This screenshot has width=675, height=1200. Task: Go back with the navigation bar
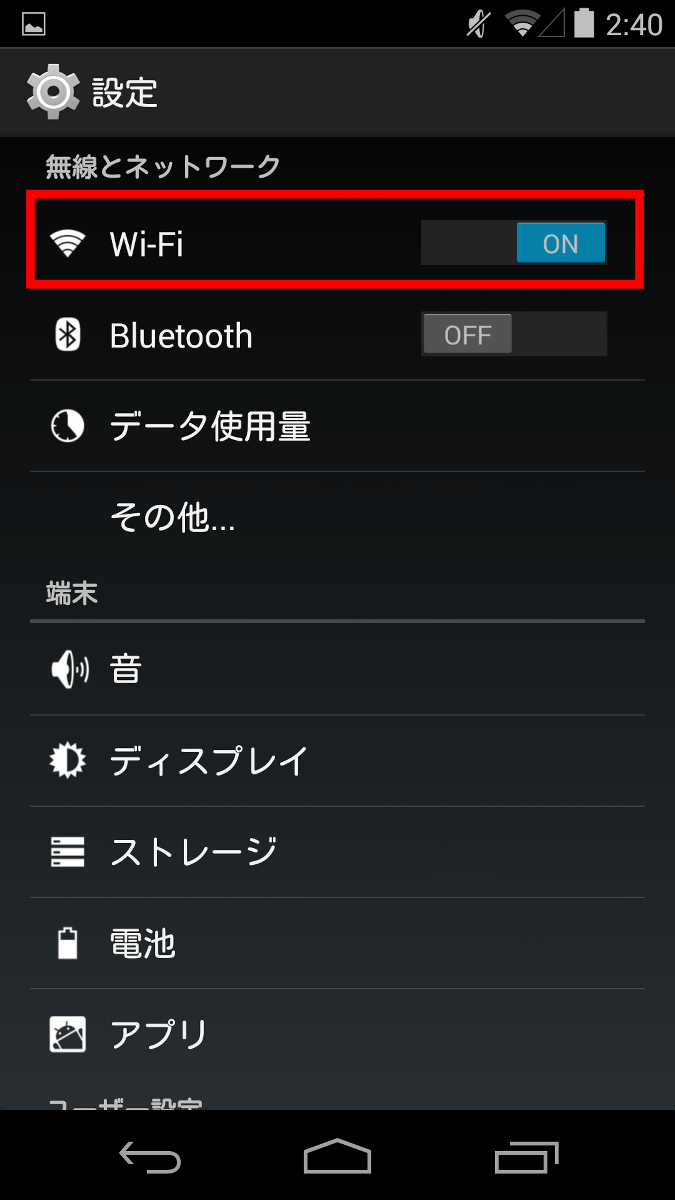pos(150,1157)
